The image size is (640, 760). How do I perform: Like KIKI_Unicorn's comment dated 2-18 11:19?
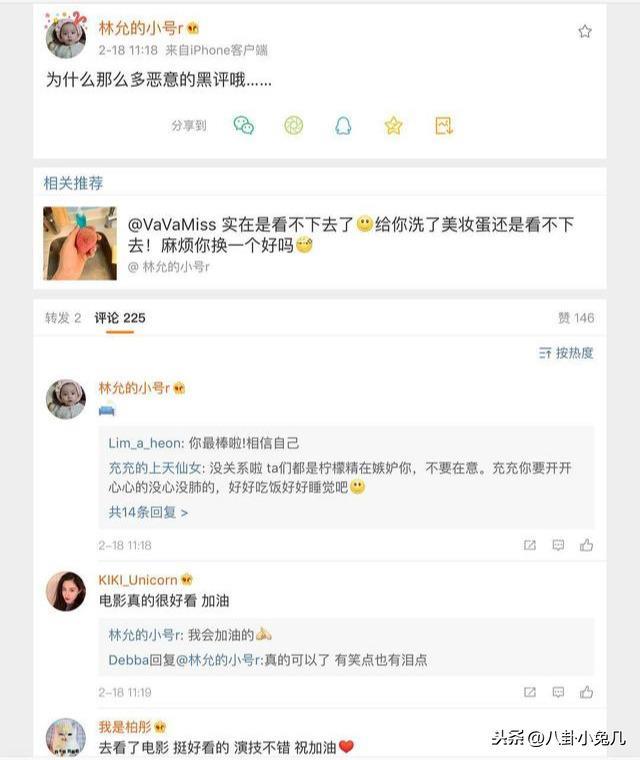pyautogui.click(x=586, y=692)
